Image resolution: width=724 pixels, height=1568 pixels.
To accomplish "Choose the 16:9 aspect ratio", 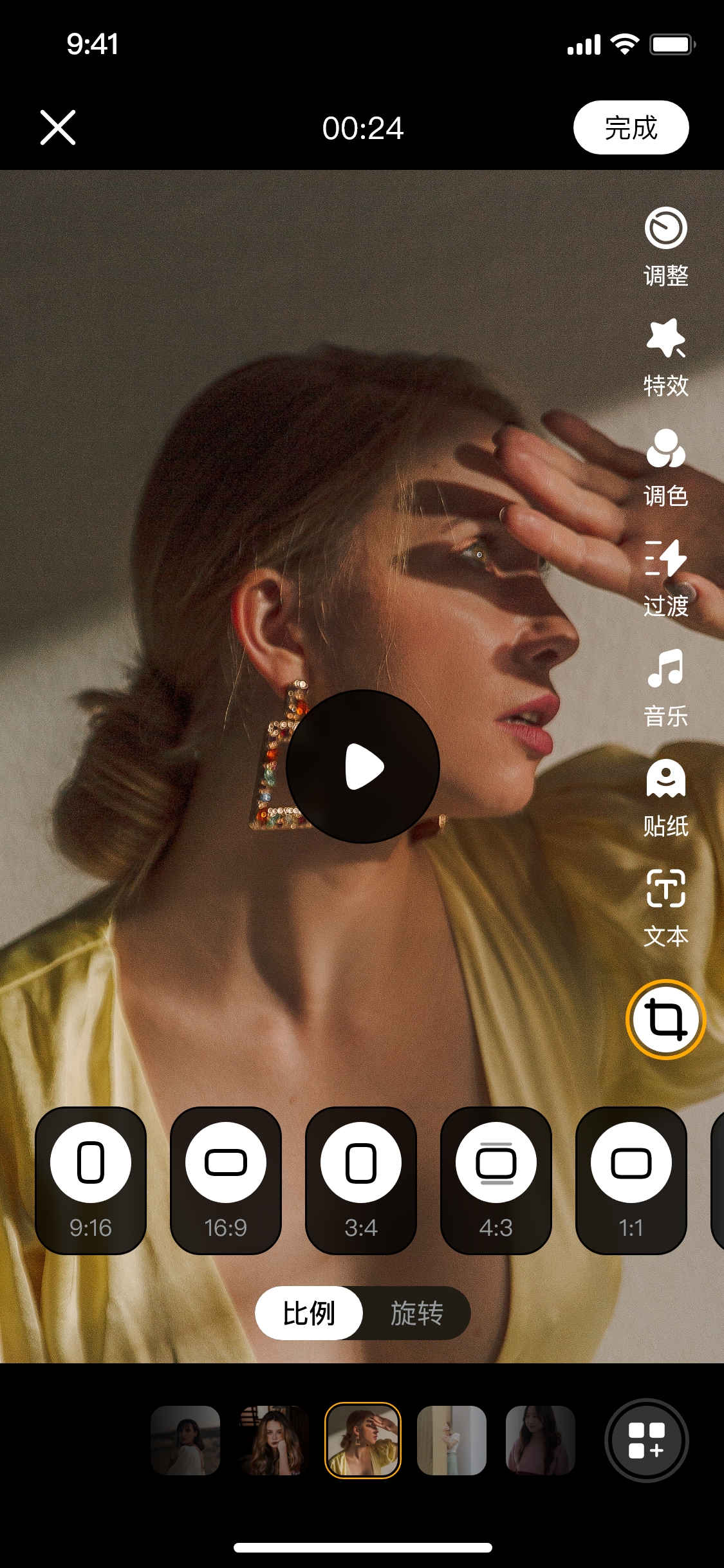I will [226, 1180].
